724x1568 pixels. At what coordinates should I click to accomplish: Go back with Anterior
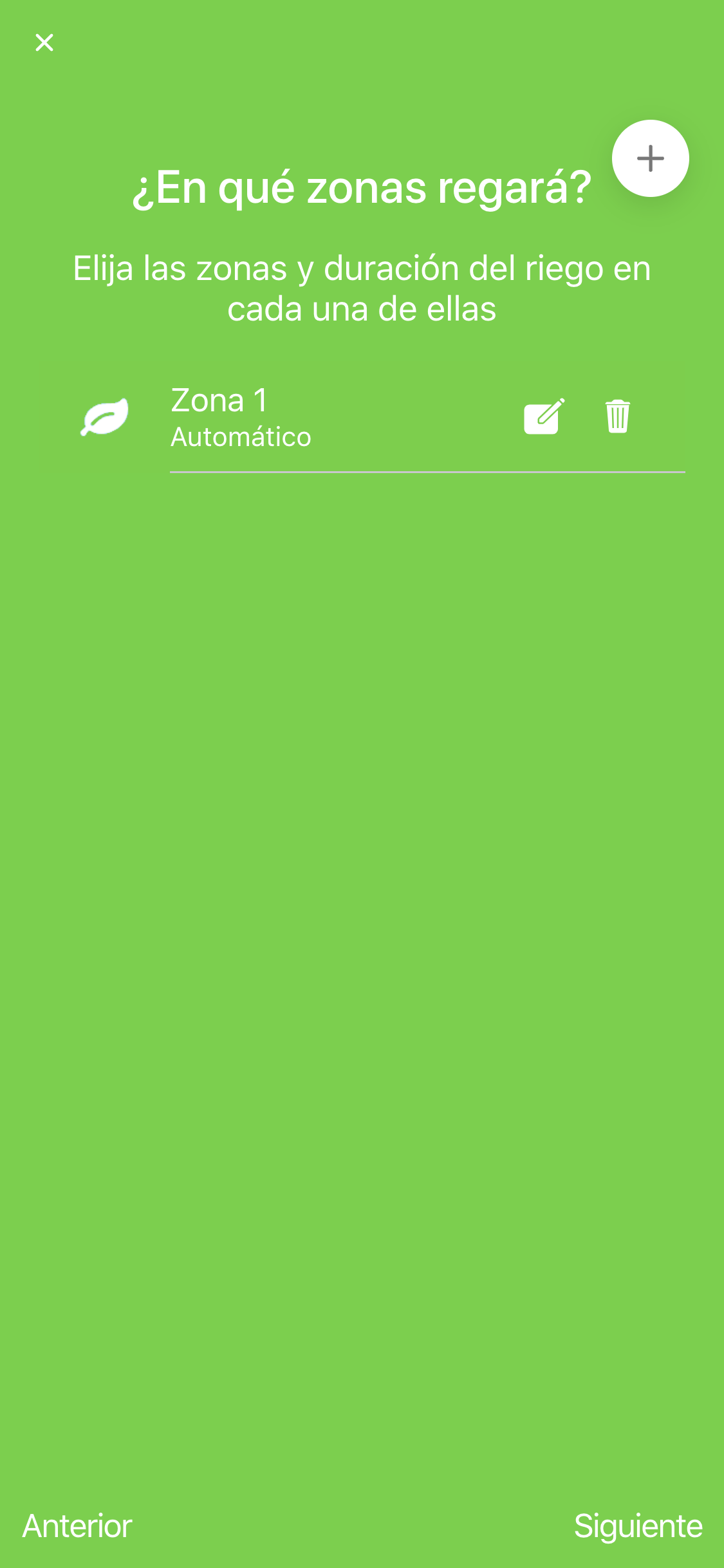[77, 1526]
